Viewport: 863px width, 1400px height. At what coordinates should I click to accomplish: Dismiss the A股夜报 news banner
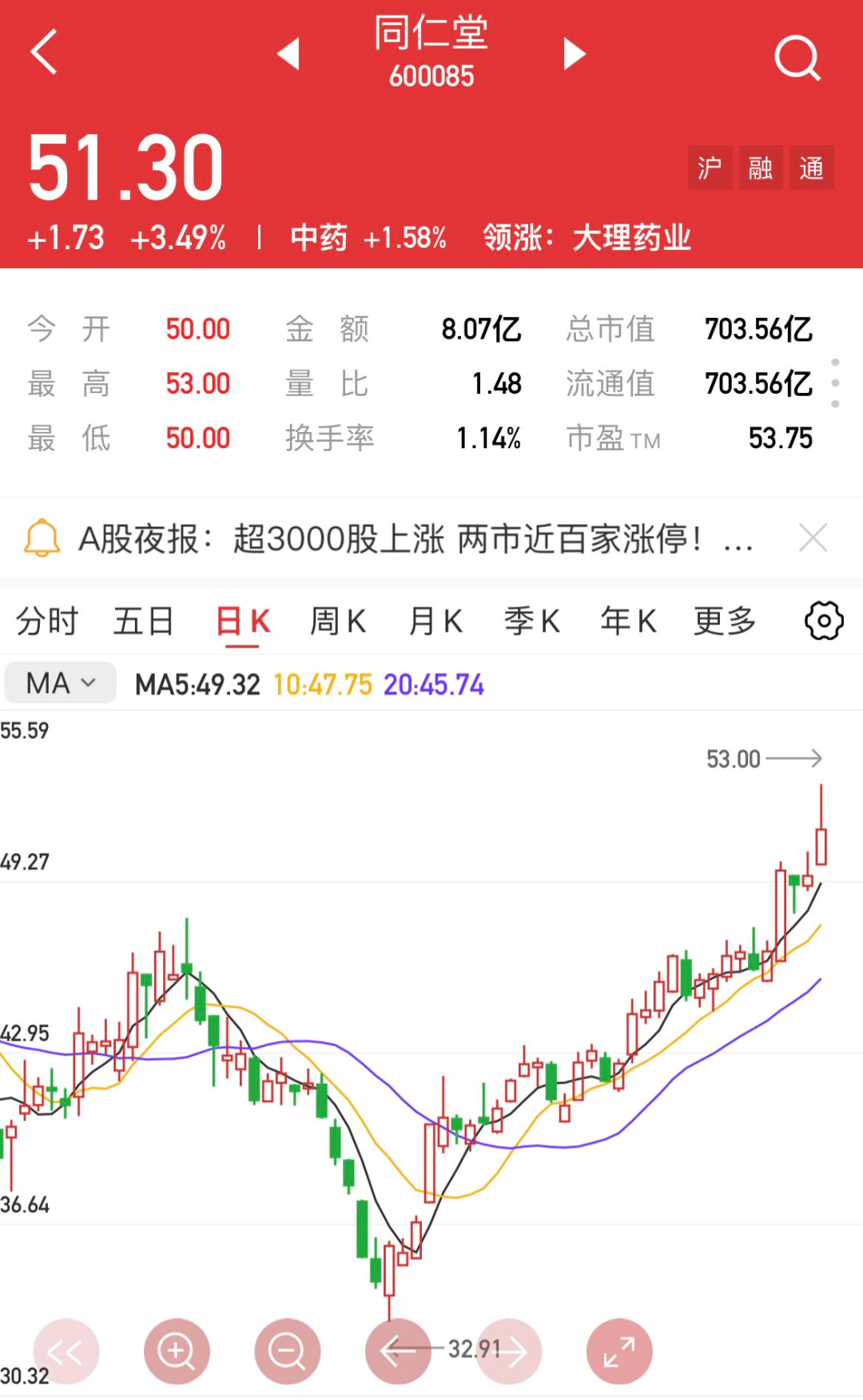point(813,538)
